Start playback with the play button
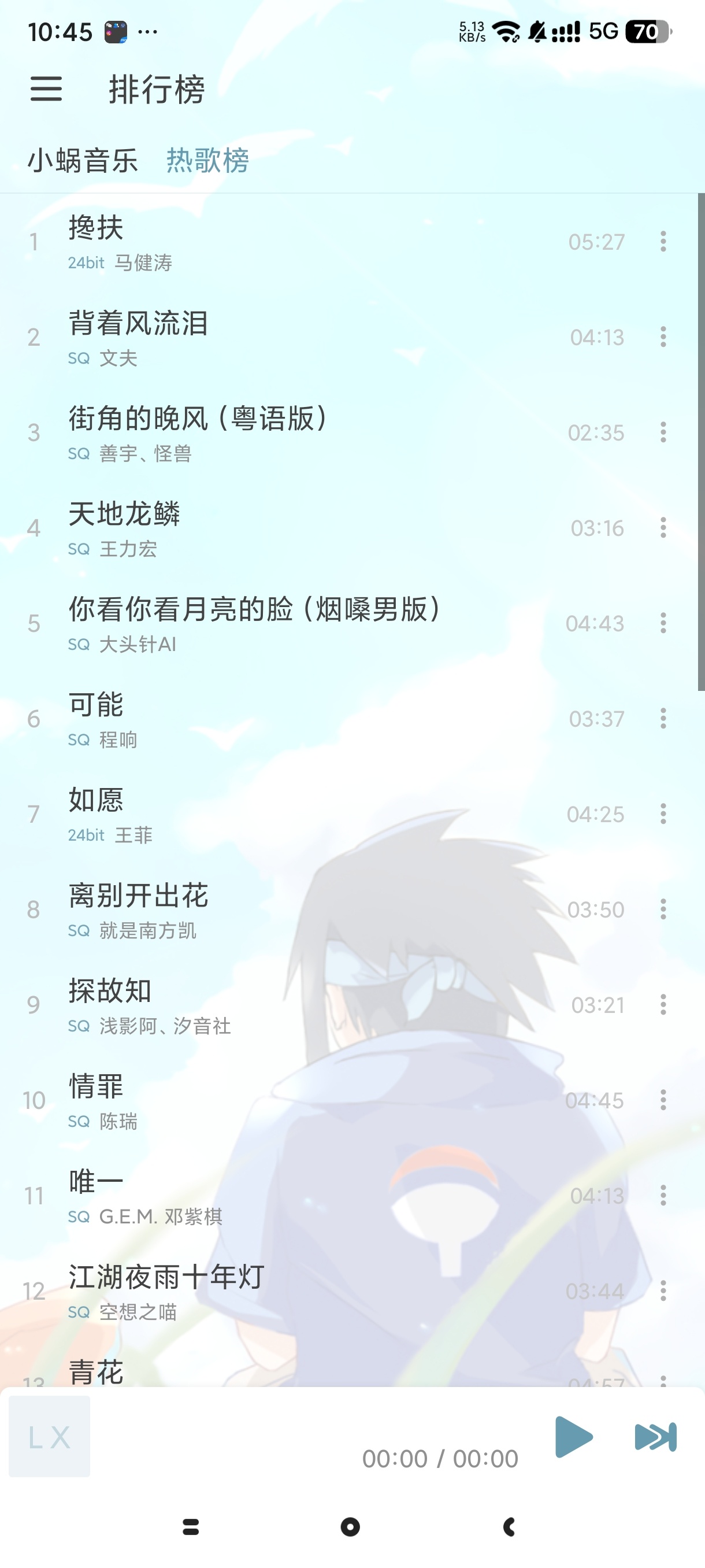705x1568 pixels. [573, 1437]
